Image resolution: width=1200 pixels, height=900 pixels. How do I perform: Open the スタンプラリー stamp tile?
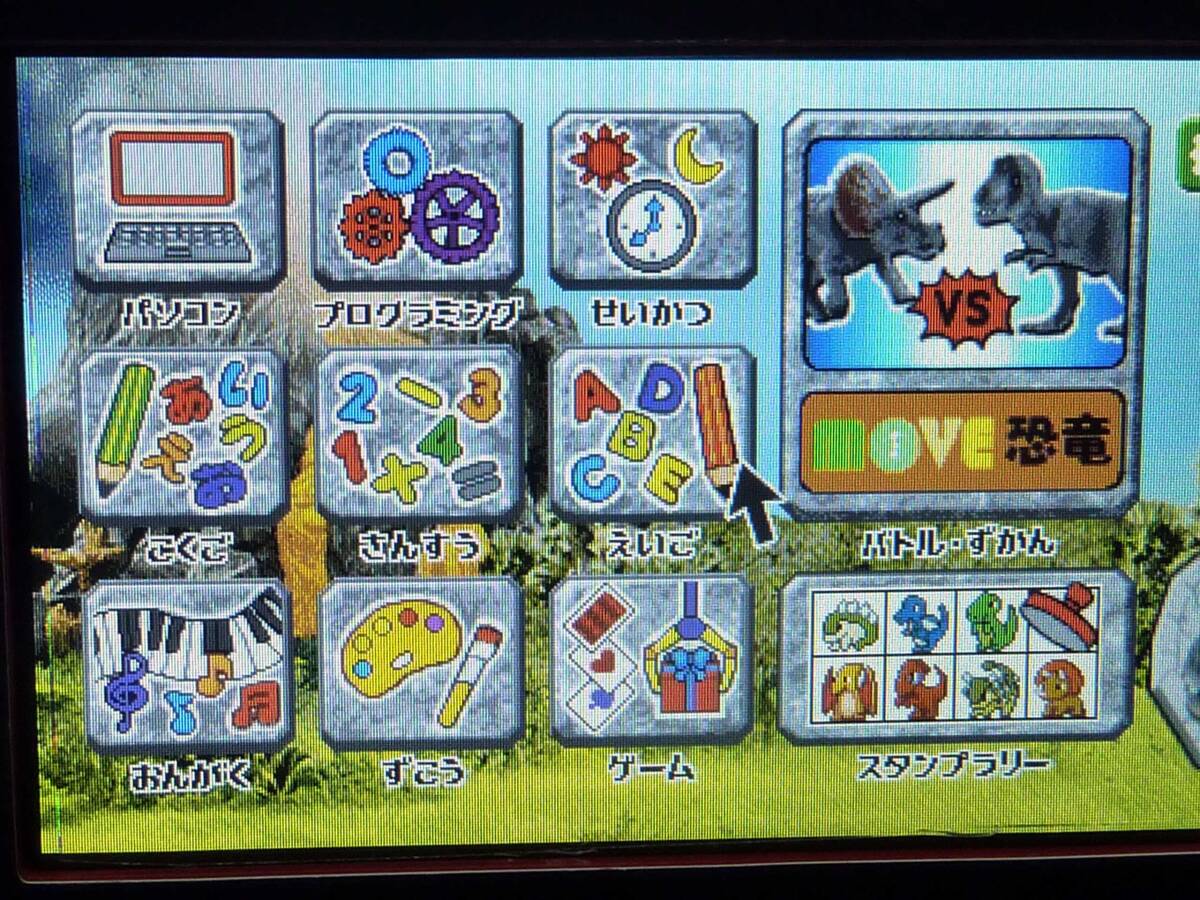957,655
